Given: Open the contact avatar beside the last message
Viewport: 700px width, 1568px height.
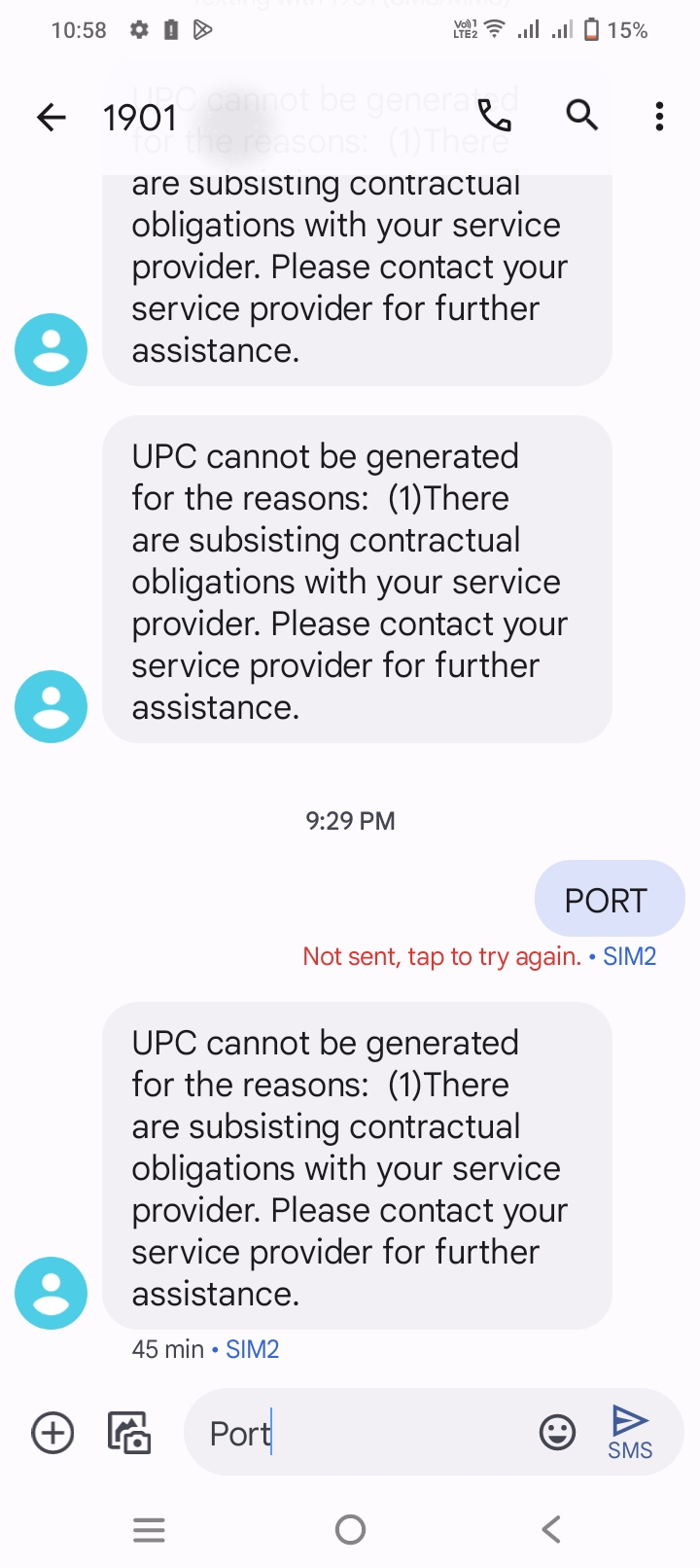Looking at the screenshot, I should 51,1293.
